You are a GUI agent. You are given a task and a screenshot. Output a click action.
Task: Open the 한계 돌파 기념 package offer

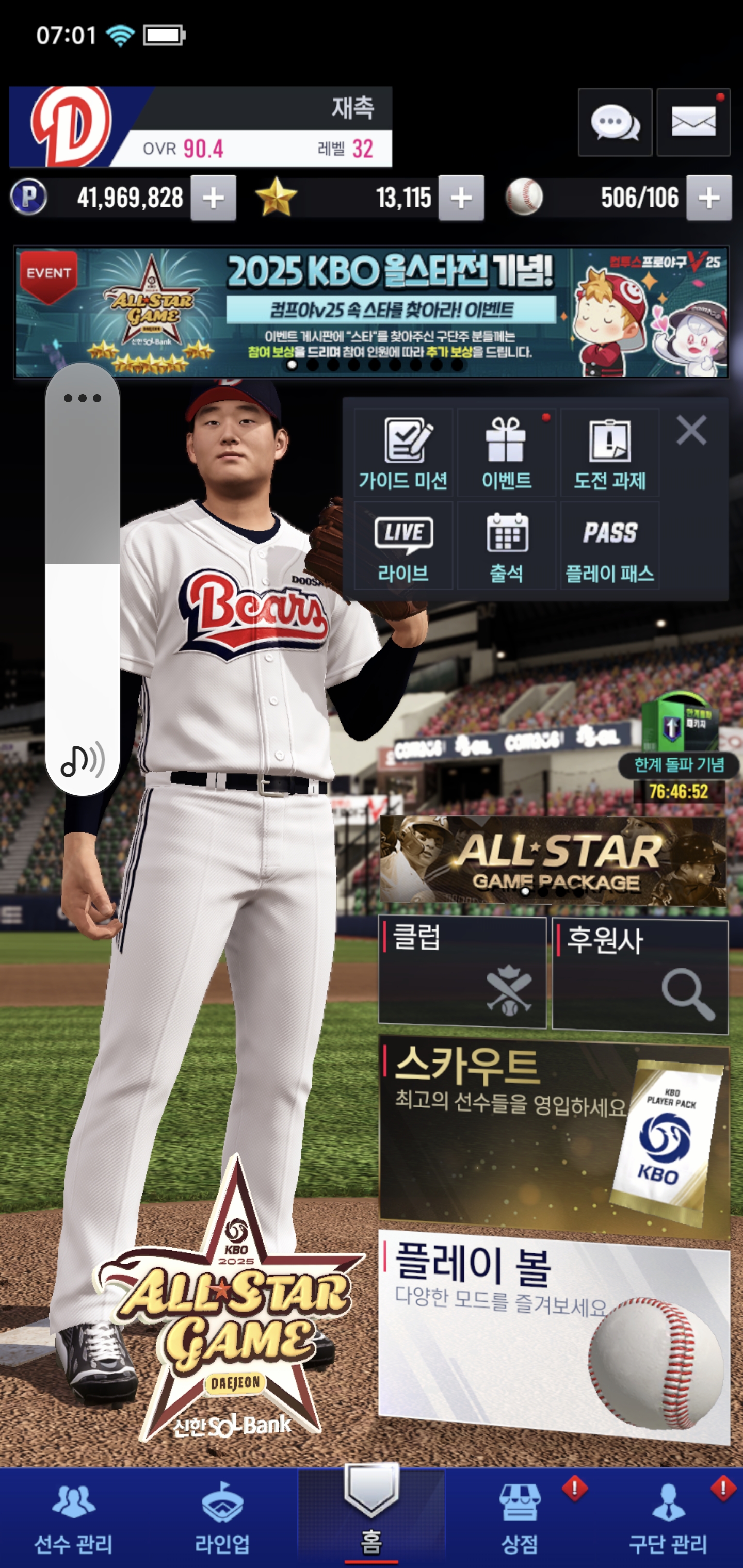pyautogui.click(x=679, y=749)
